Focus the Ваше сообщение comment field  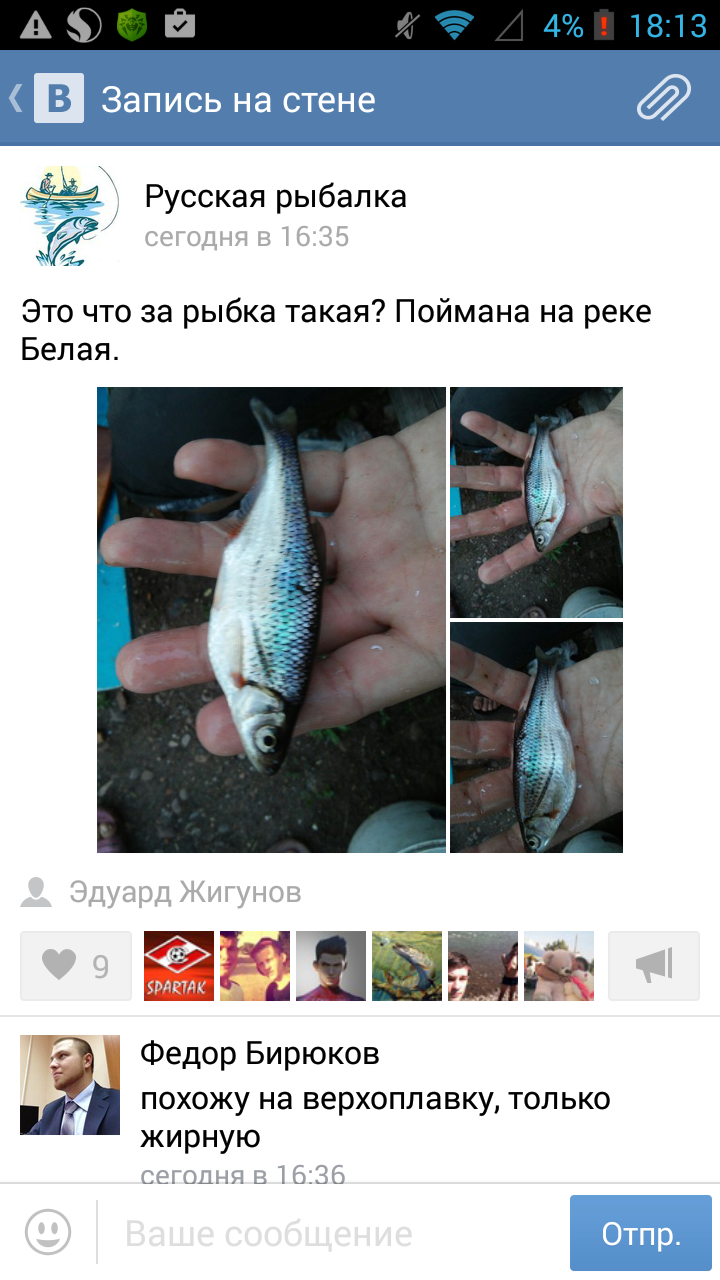(x=330, y=1234)
